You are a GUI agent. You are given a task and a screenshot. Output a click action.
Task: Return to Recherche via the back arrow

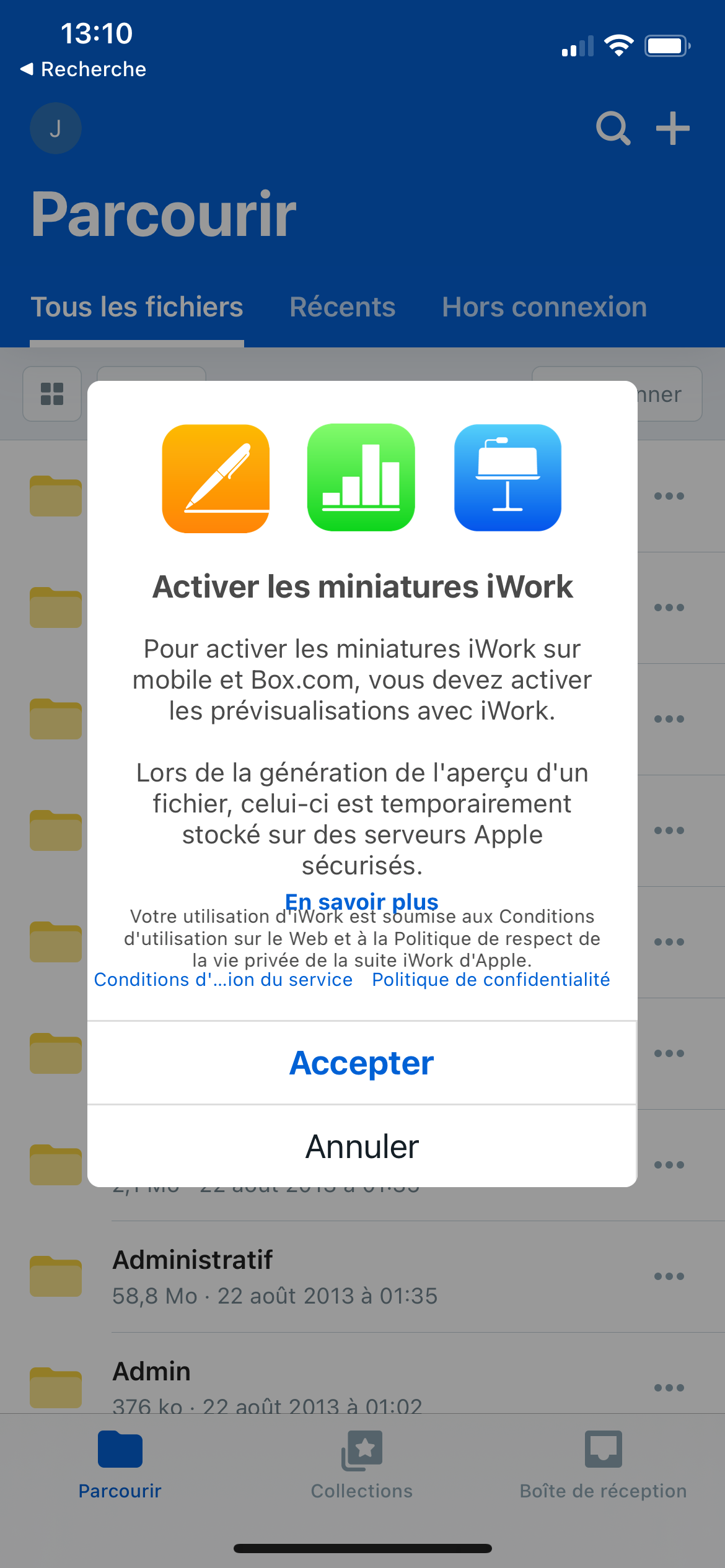click(x=83, y=69)
